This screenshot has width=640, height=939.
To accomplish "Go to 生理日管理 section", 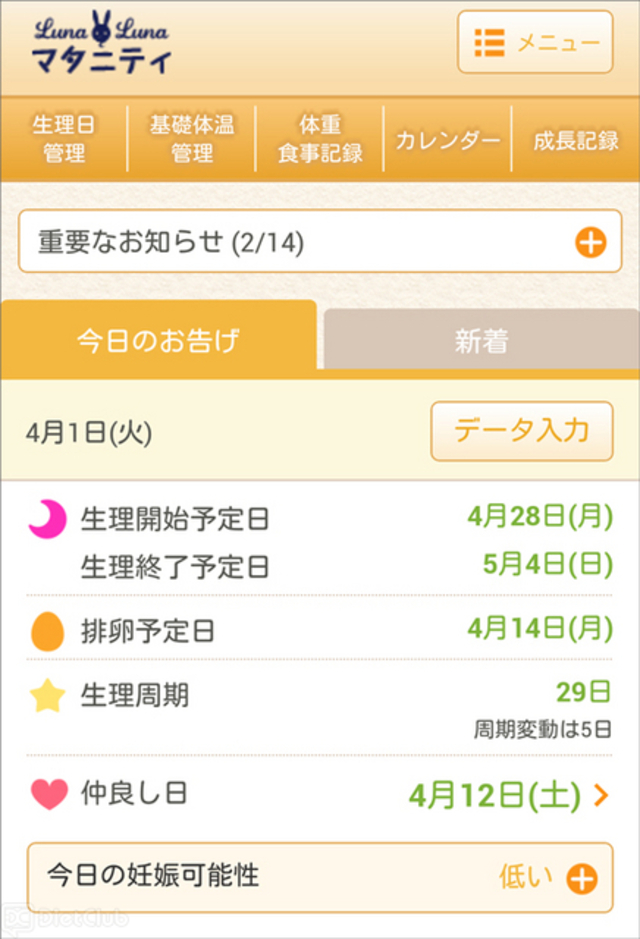I will [x=64, y=139].
